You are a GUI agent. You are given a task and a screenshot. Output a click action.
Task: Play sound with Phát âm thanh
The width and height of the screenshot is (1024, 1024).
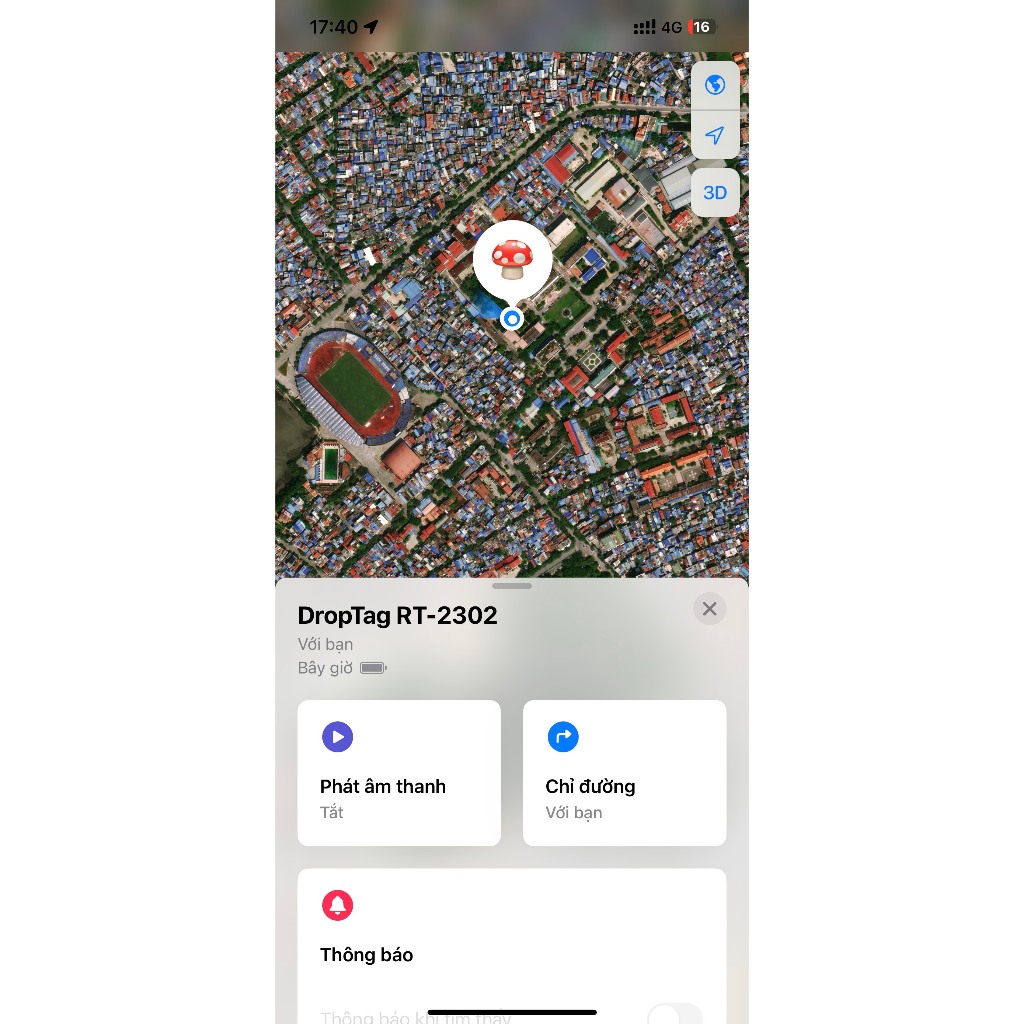click(398, 772)
